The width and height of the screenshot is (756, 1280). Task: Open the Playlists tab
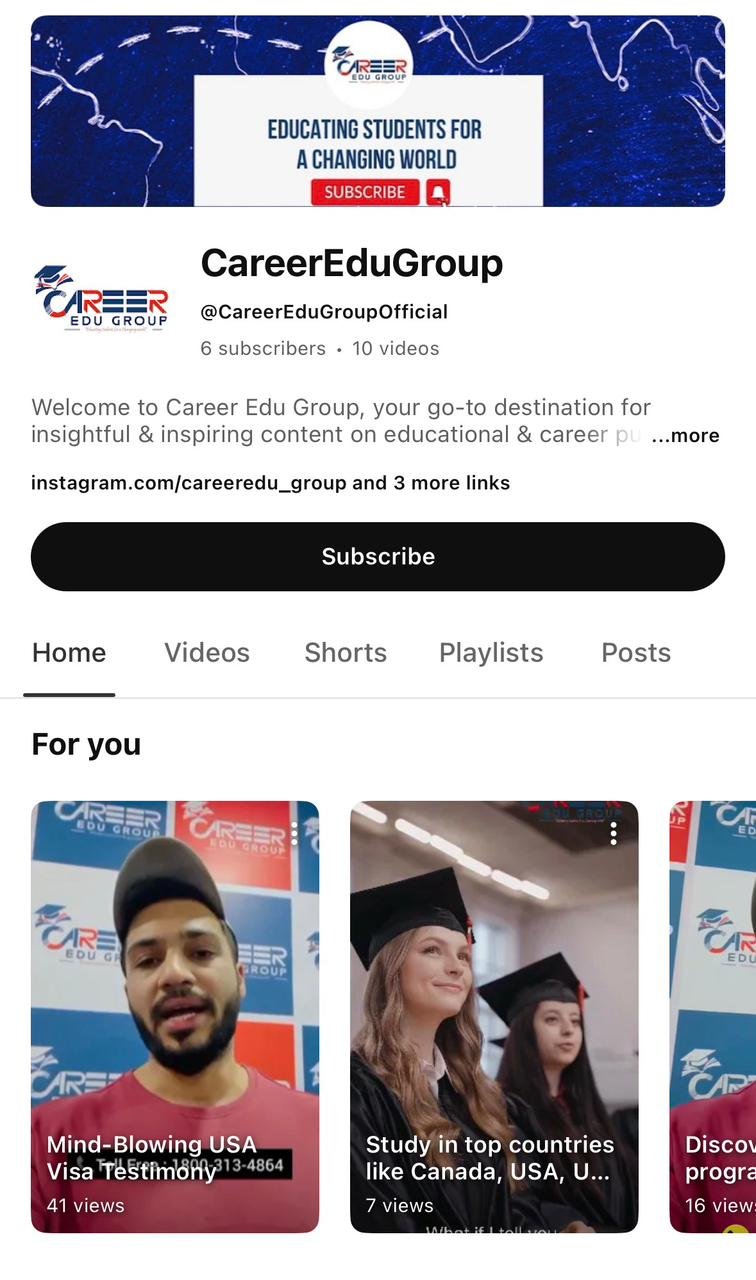[491, 653]
